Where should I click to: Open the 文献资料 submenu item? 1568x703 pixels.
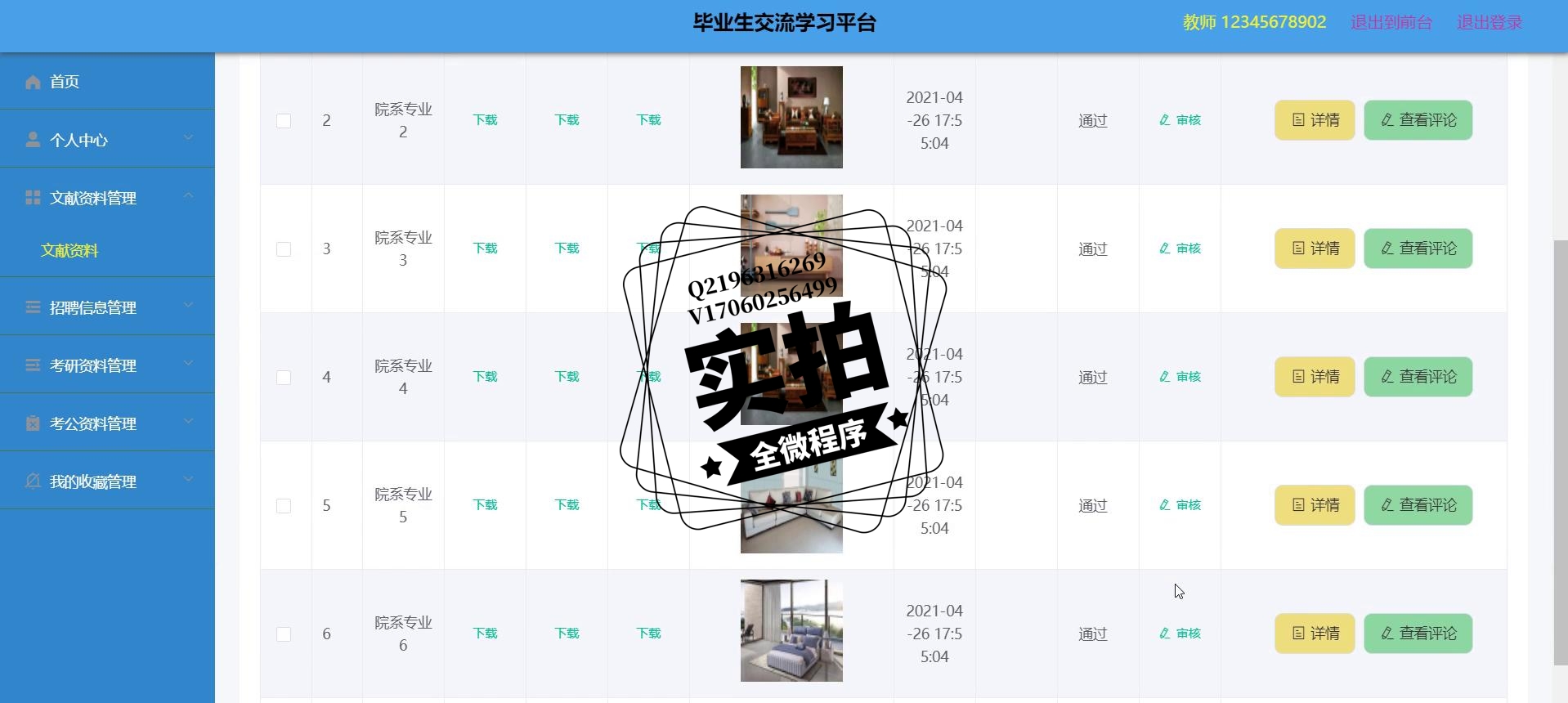(x=69, y=250)
